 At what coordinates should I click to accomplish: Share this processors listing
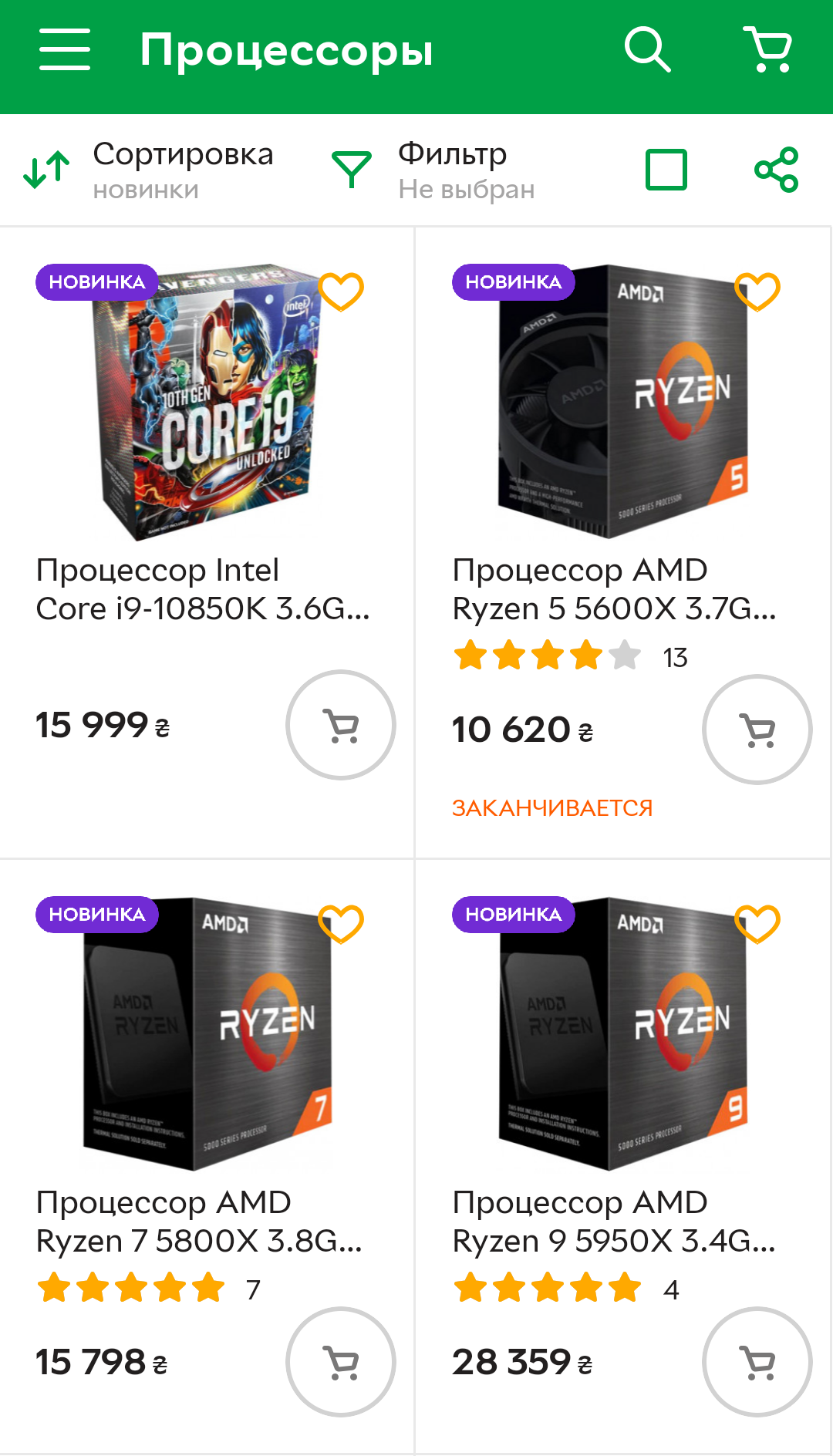[x=776, y=170]
